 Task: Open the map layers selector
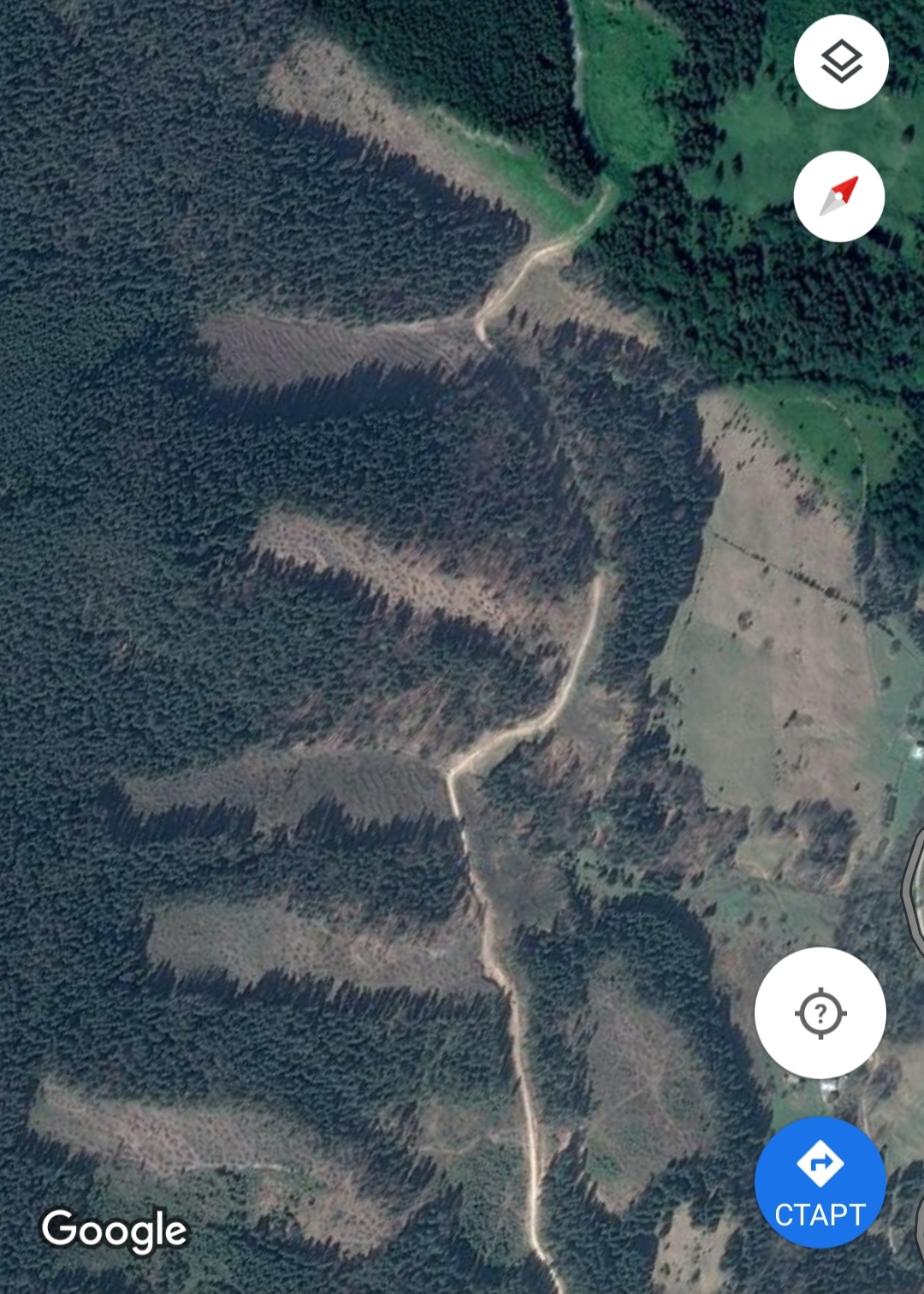[841, 62]
